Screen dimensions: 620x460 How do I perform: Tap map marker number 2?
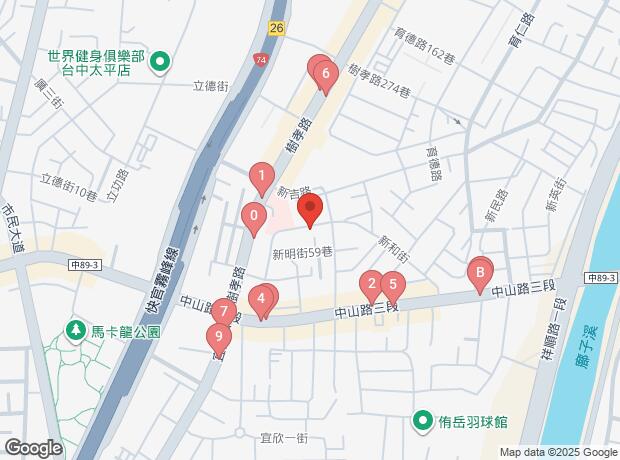click(372, 284)
